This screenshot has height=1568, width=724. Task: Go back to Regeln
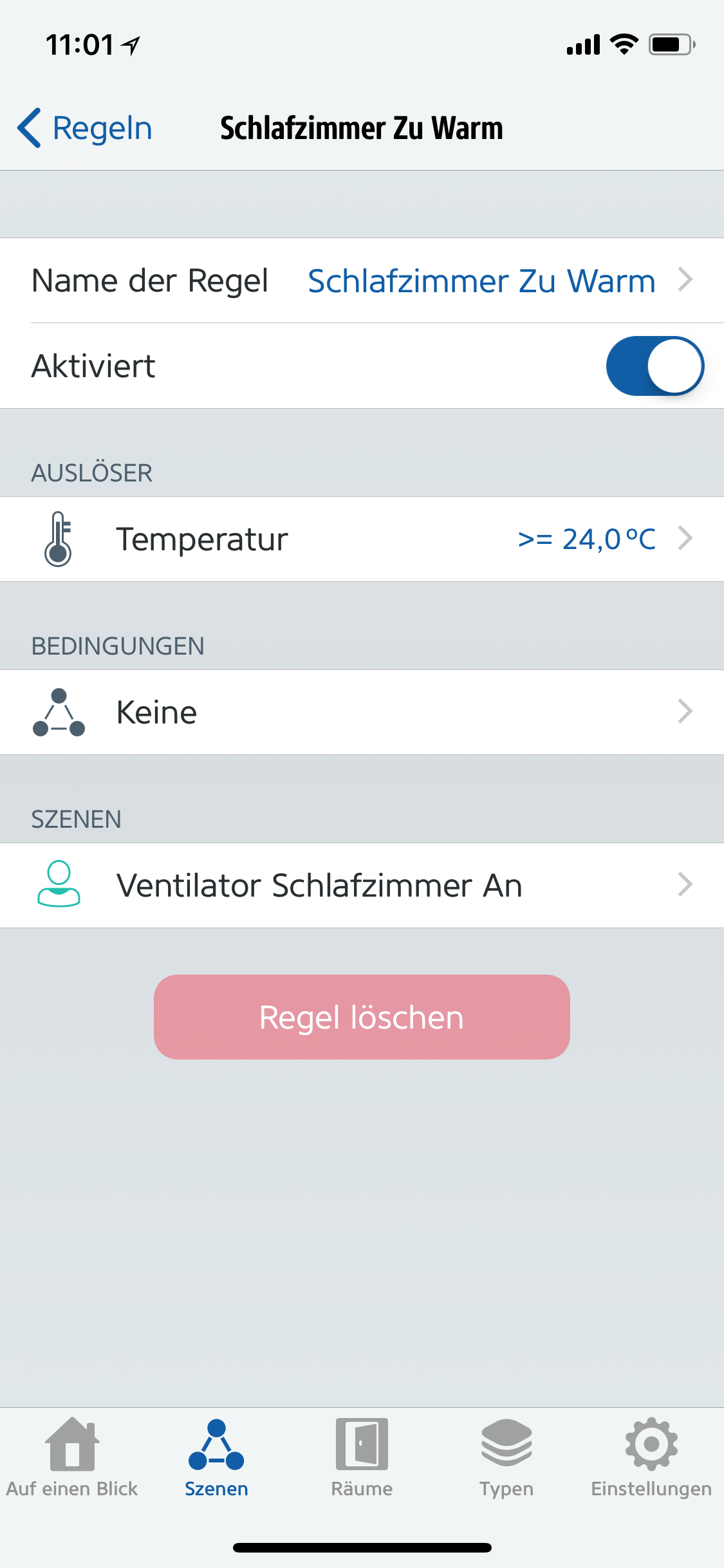(x=85, y=128)
